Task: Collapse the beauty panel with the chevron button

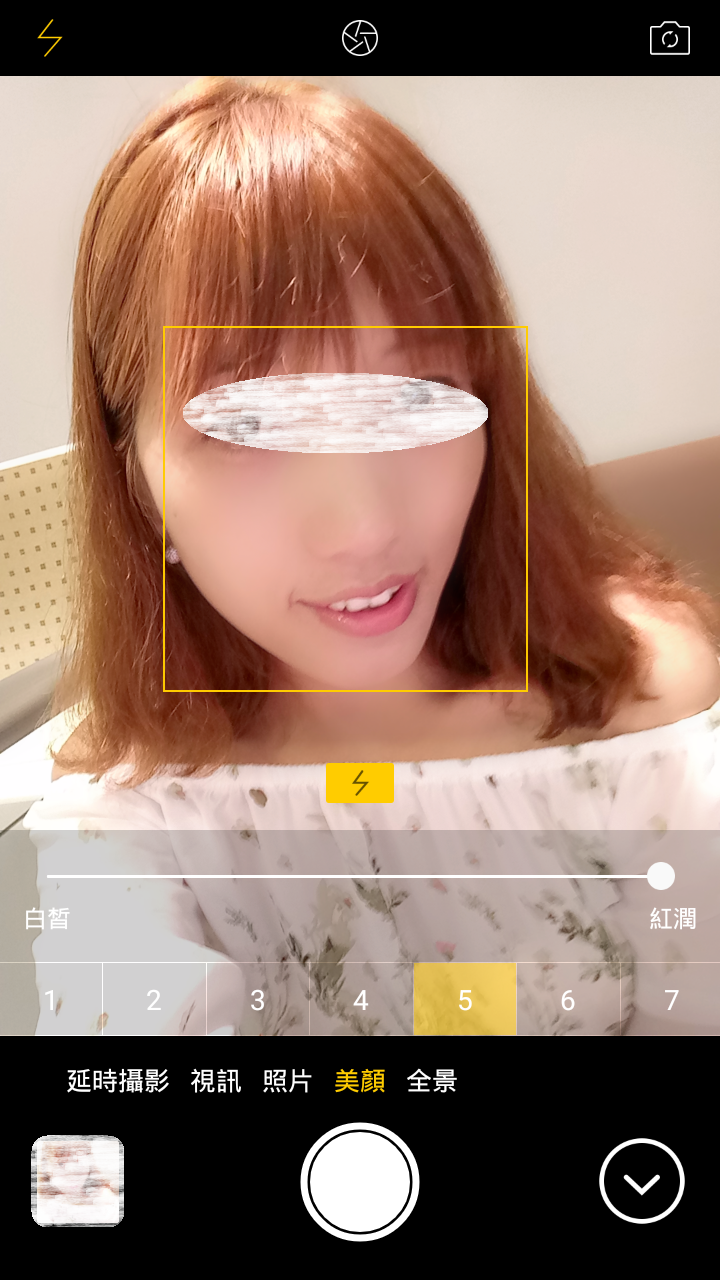Action: point(642,1181)
